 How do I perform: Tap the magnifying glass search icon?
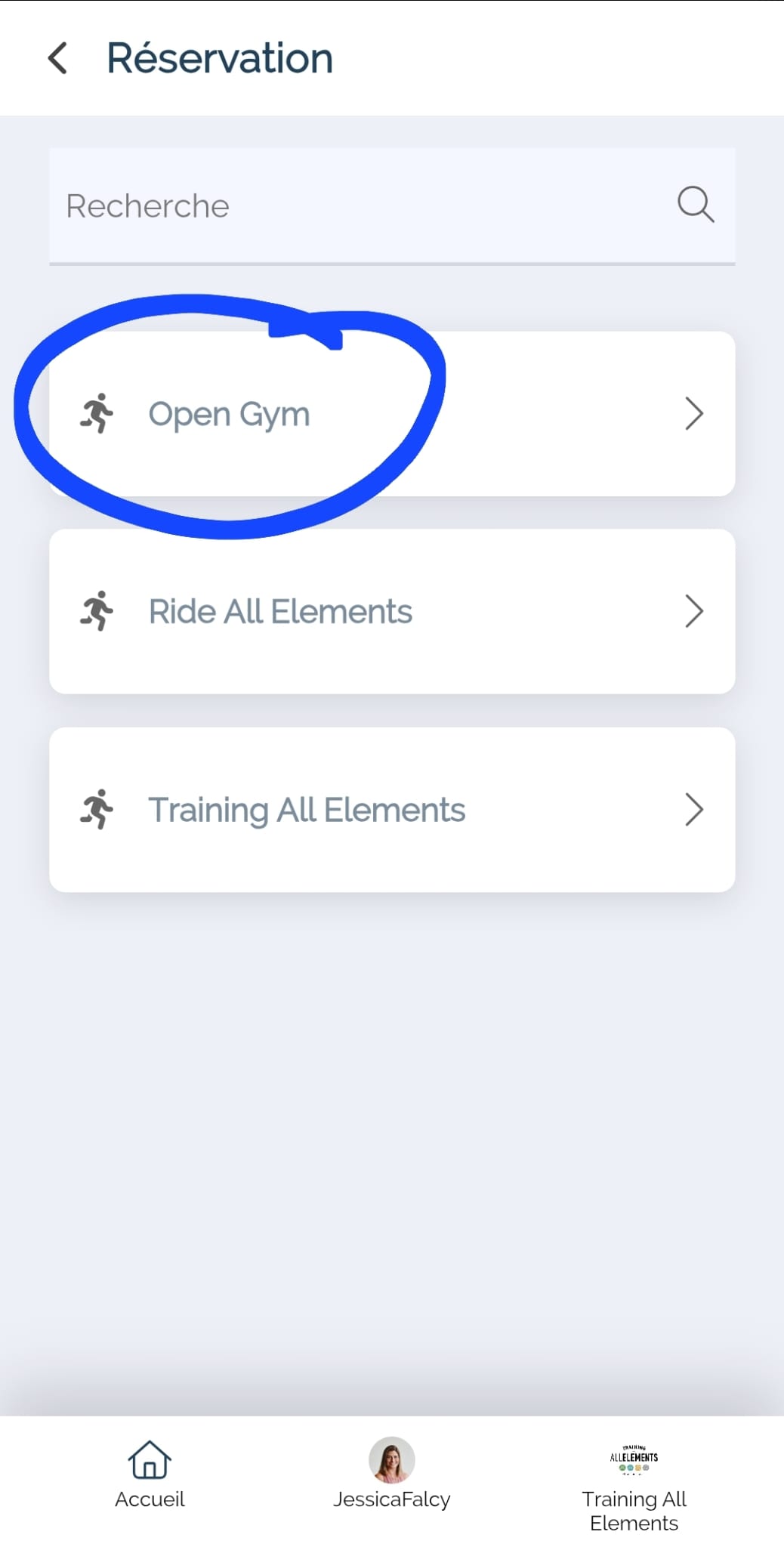coord(695,205)
